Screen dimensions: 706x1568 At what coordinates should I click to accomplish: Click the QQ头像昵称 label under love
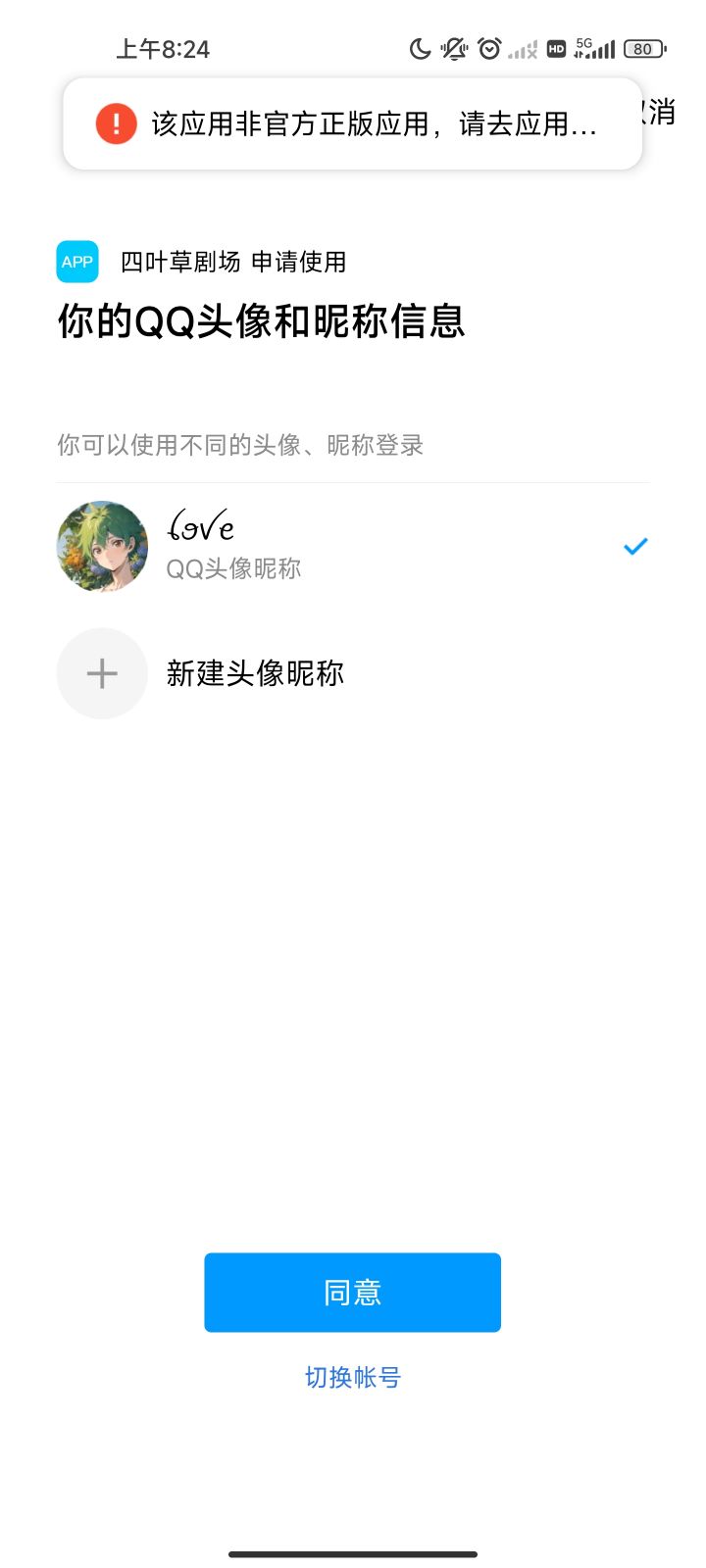[x=232, y=568]
